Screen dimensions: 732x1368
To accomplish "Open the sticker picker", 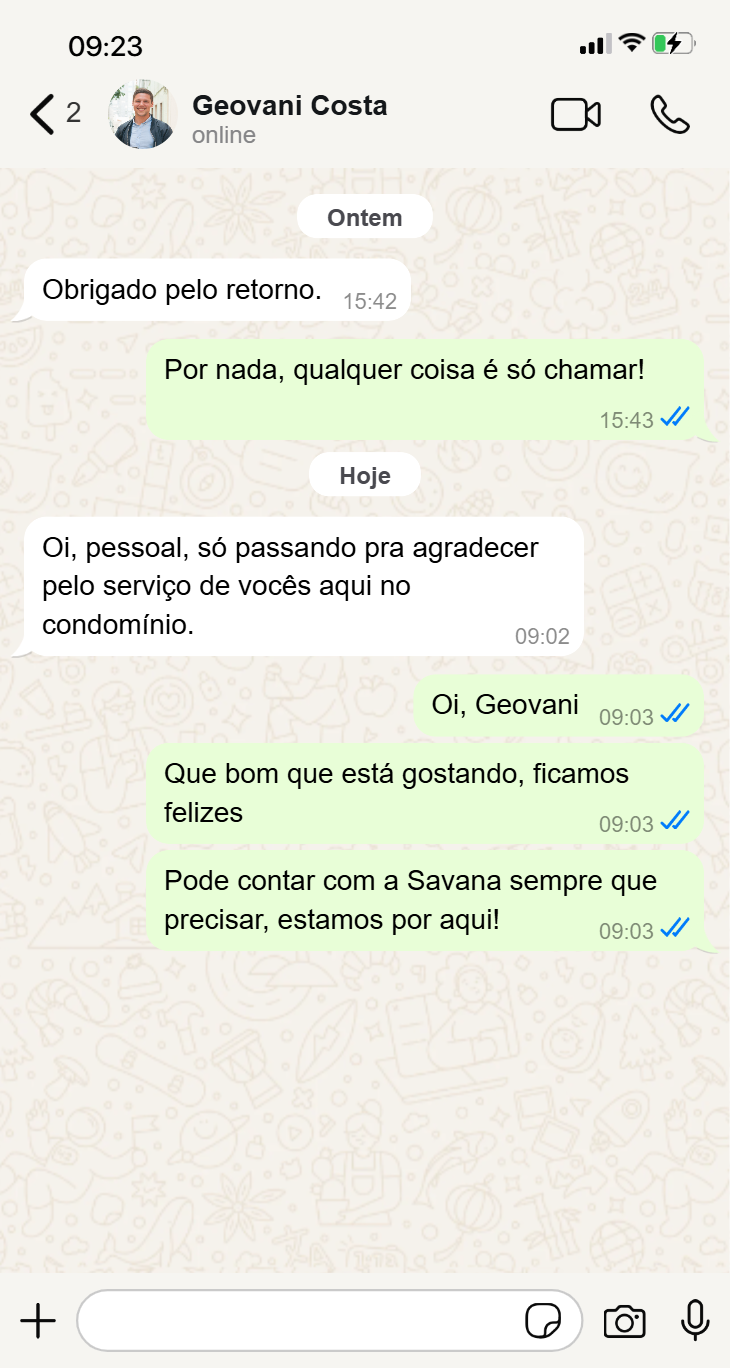I will tap(543, 1321).
